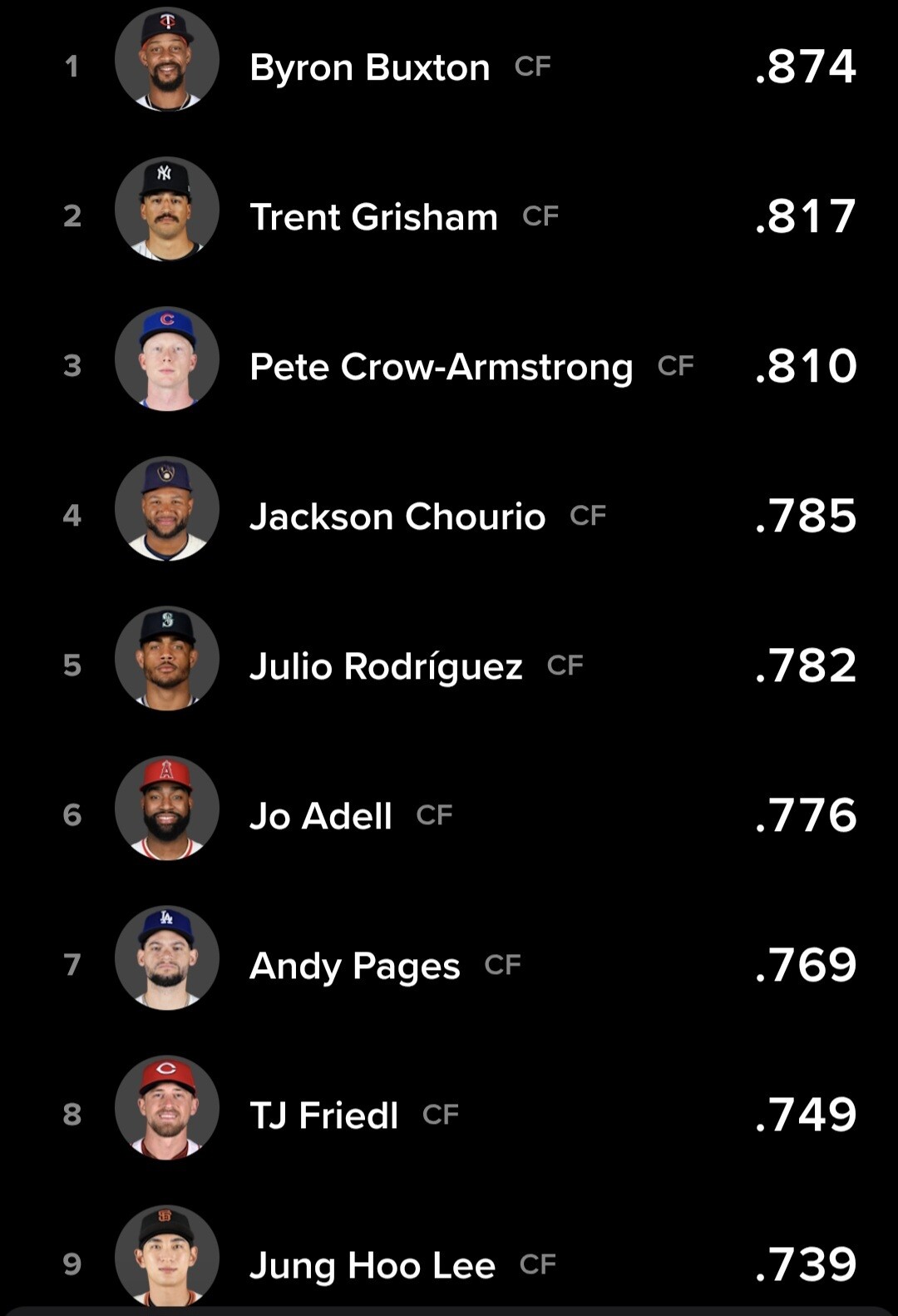Tap the Jo Adell row
The image size is (898, 1316).
coord(321,816)
